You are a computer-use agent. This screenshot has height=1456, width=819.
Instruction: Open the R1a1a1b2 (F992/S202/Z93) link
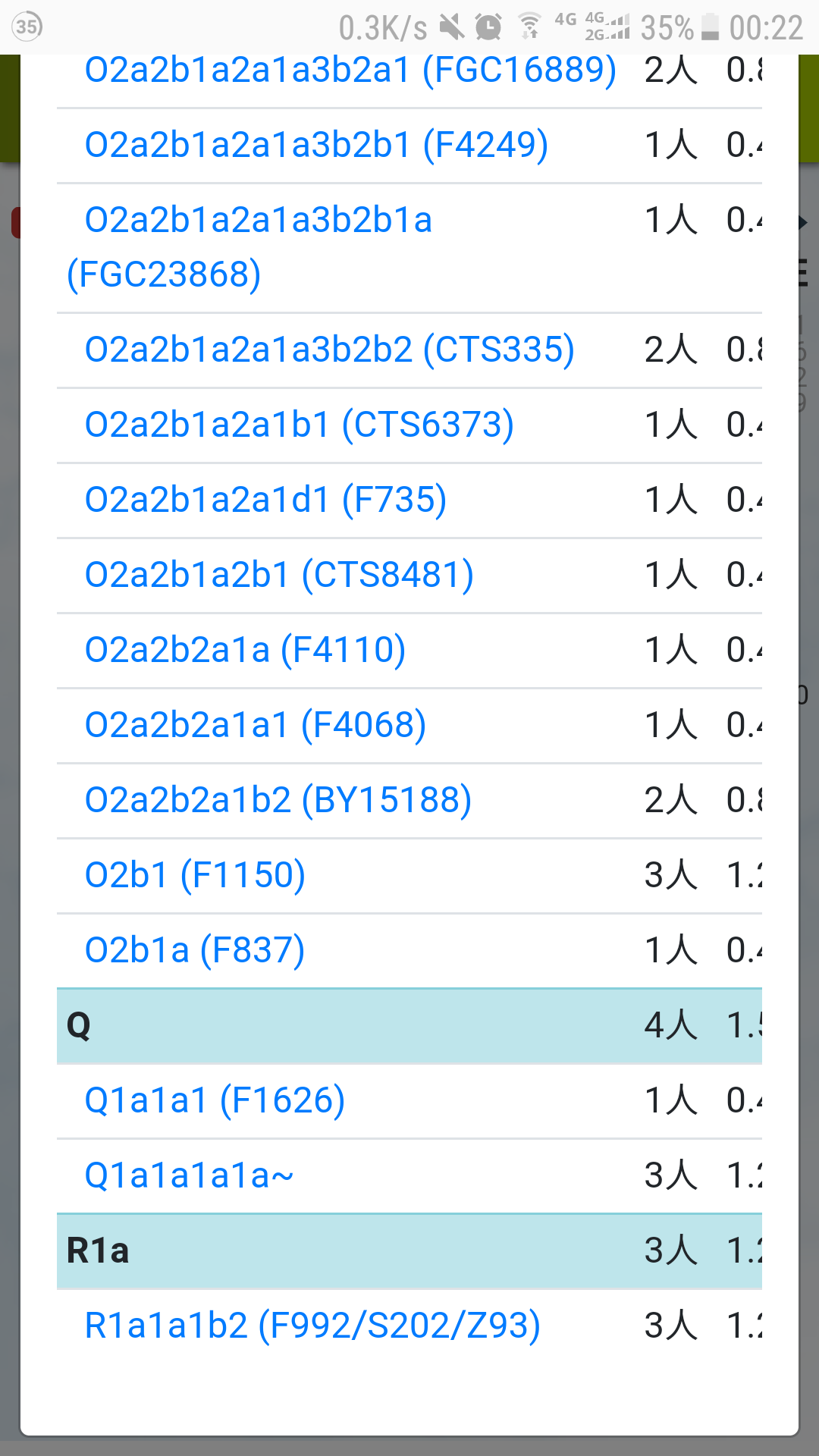click(312, 1326)
